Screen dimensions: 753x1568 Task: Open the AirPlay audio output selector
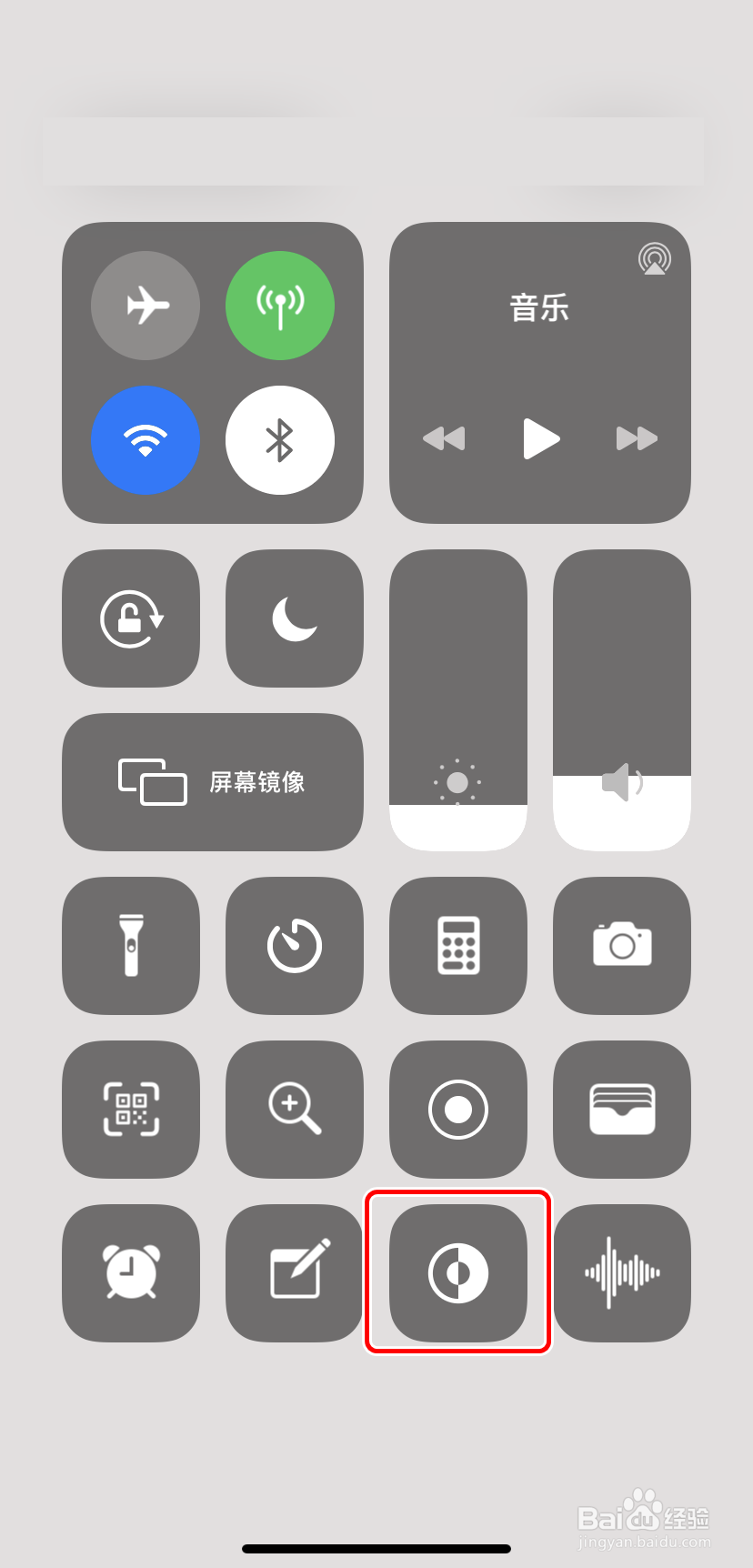click(x=657, y=258)
